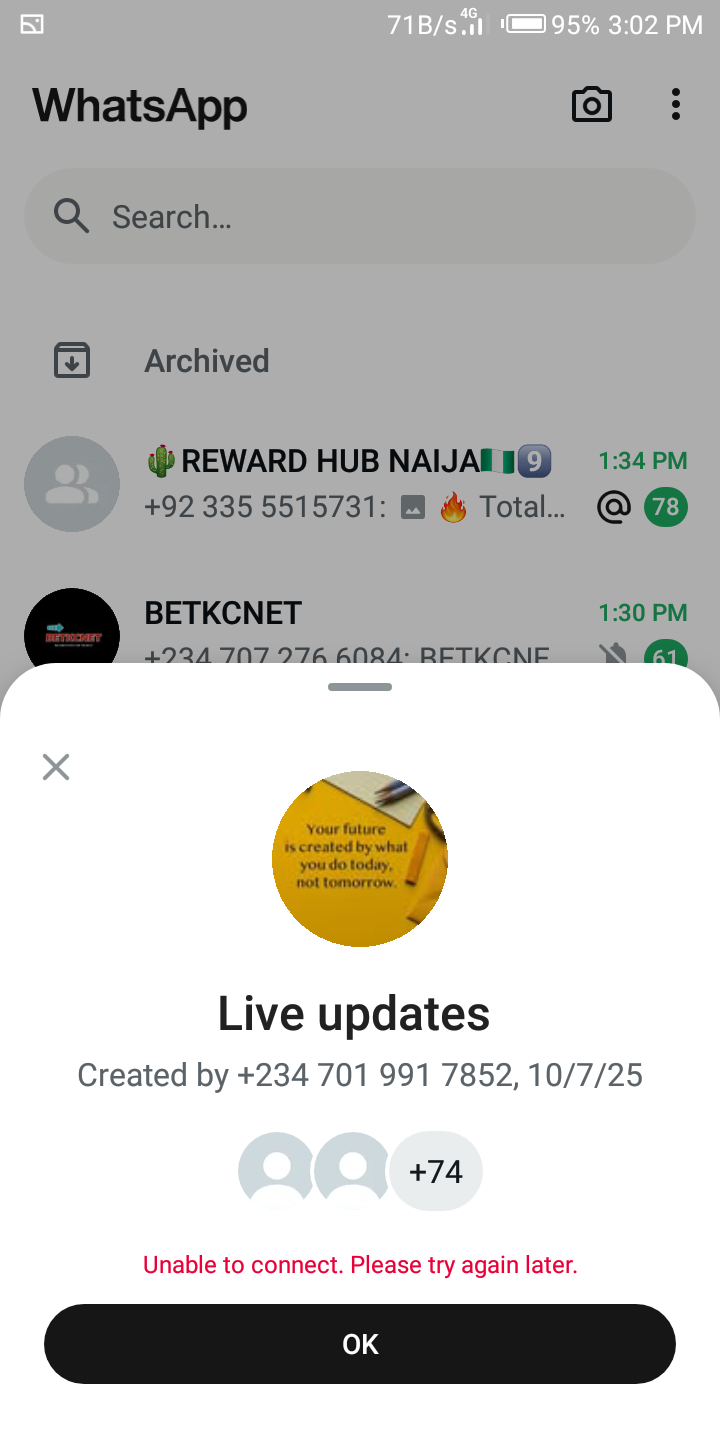
Task: Open the search field
Action: click(x=360, y=216)
